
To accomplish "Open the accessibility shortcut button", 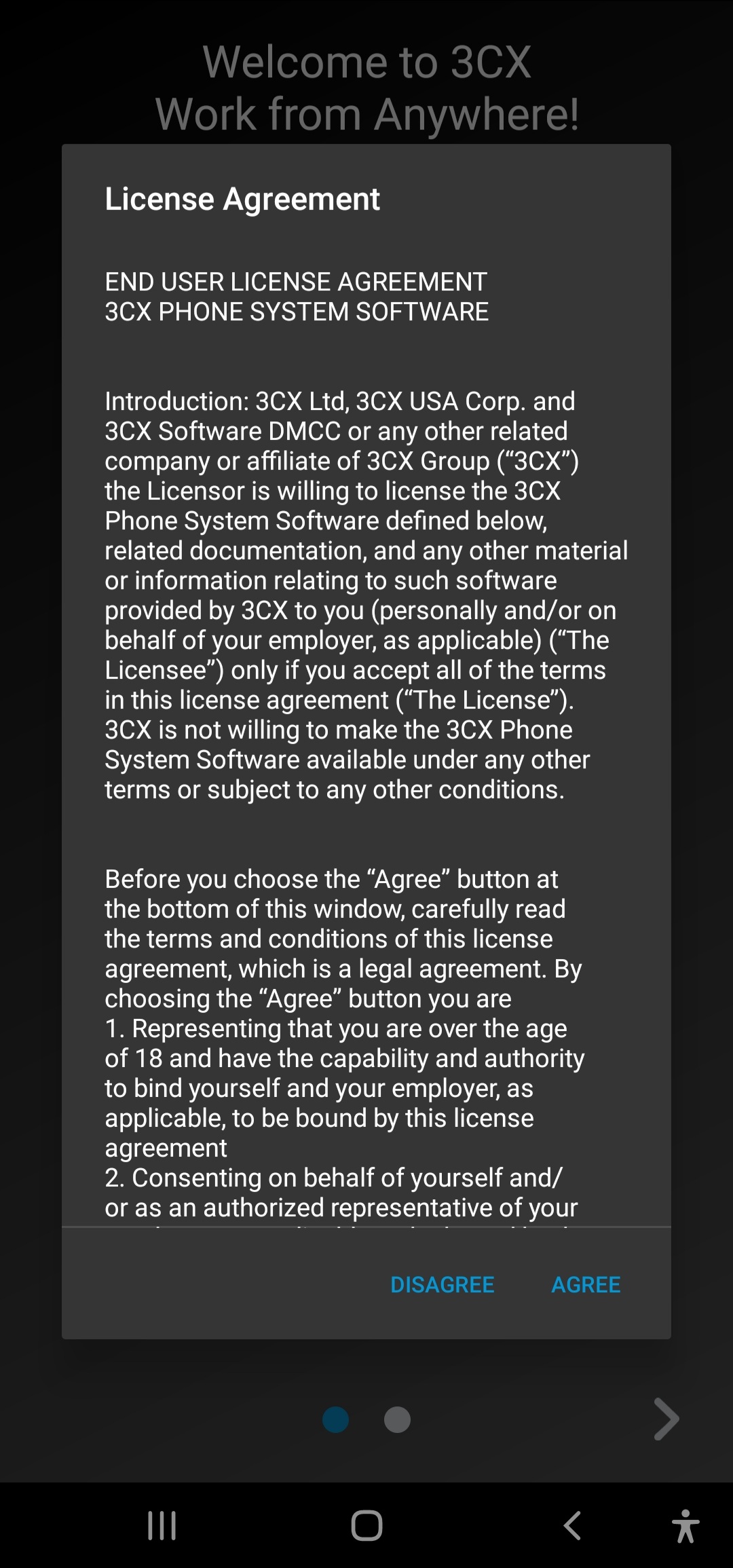I will [x=685, y=1525].
